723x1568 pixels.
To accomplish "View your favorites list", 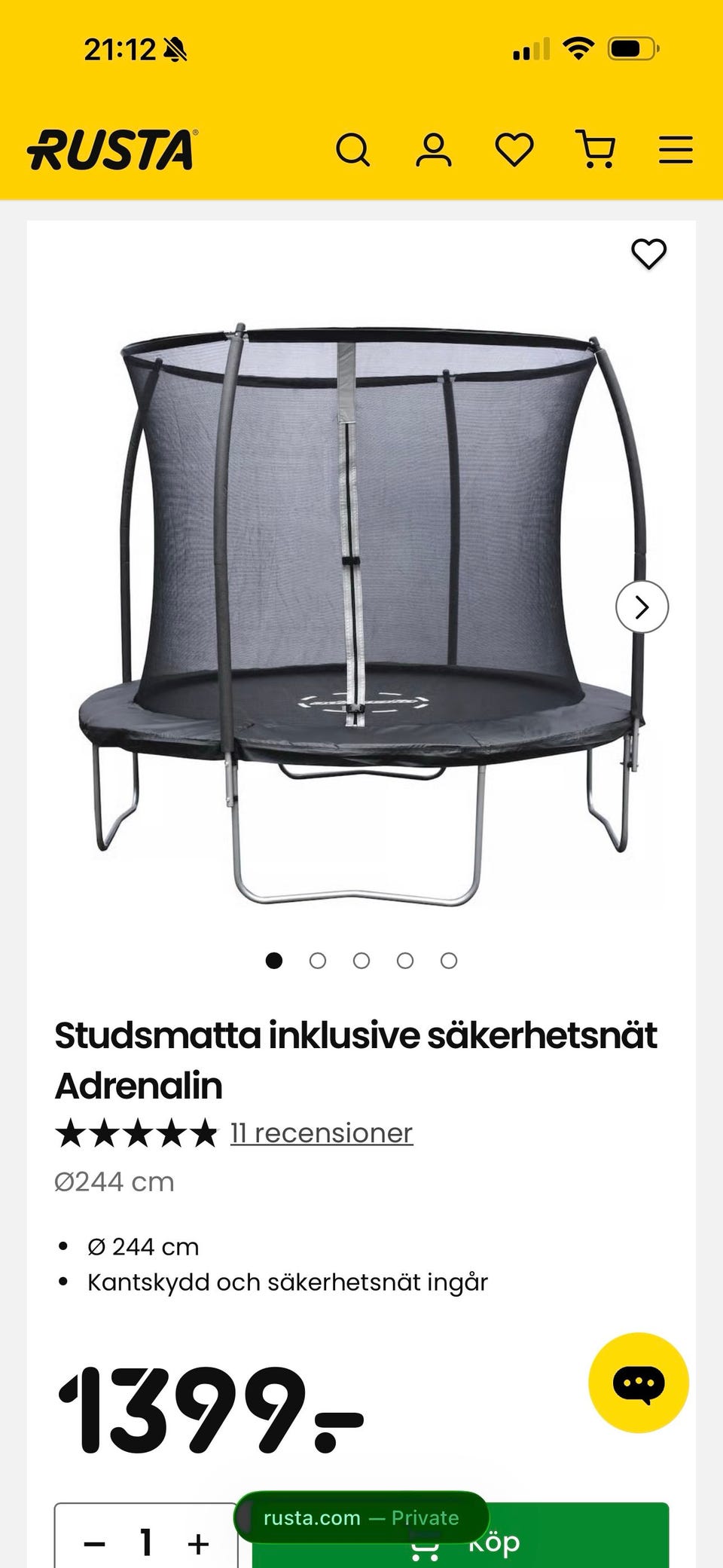I will pos(514,150).
